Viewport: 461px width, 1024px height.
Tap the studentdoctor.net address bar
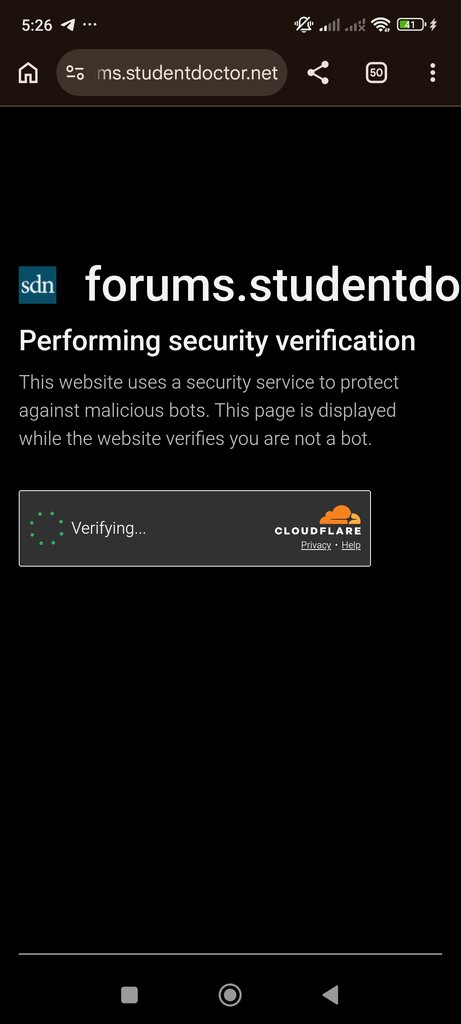[172, 72]
